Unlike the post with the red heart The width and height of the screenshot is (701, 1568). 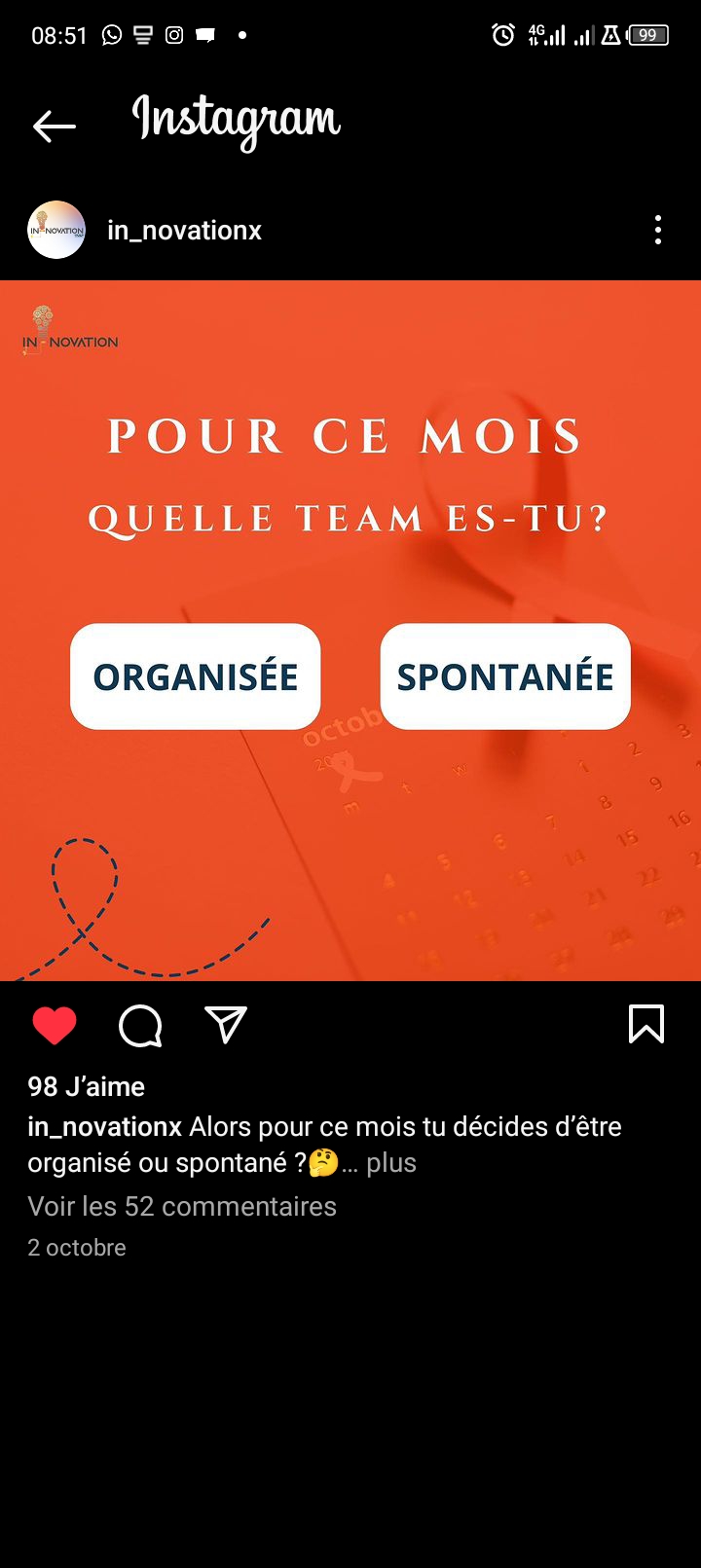pos(55,1025)
